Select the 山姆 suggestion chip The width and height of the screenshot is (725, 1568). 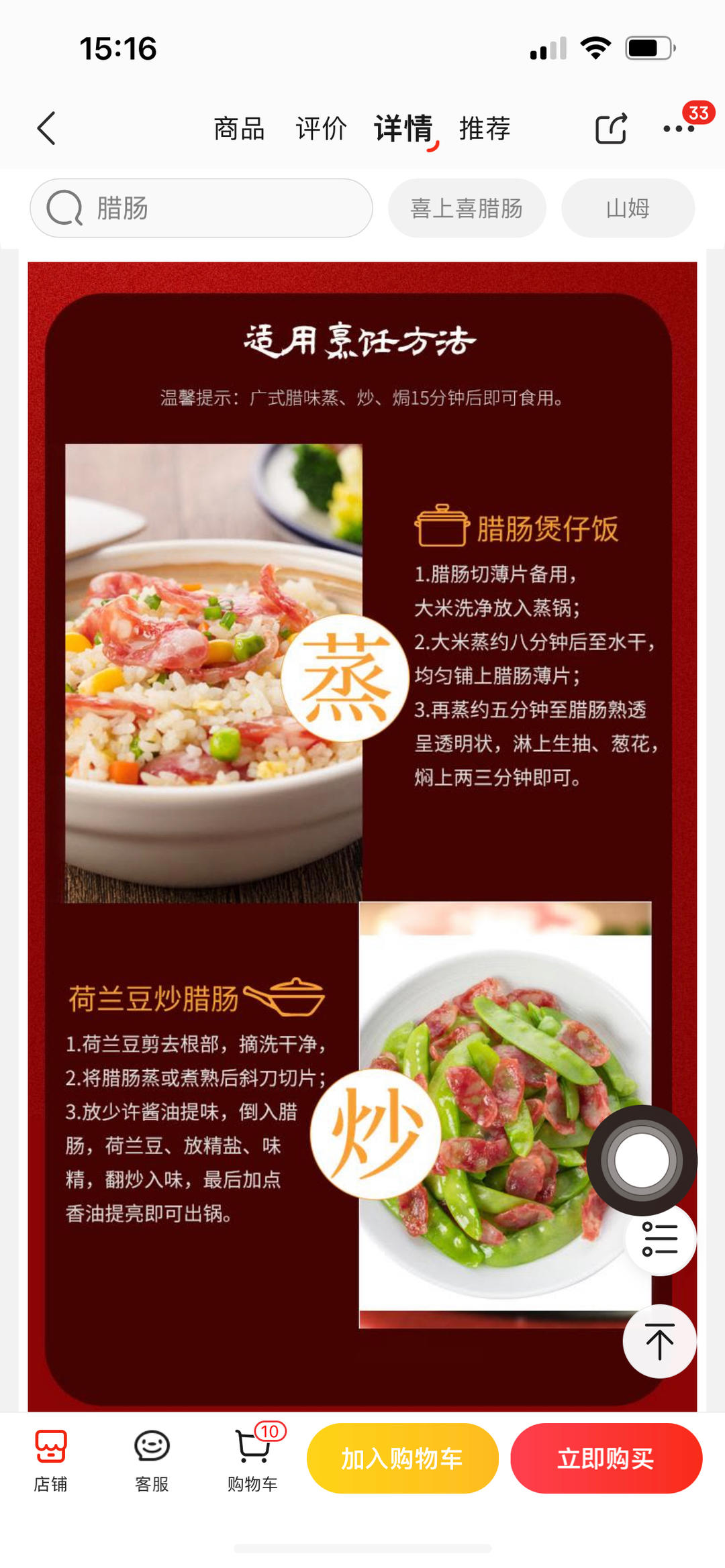coord(628,208)
